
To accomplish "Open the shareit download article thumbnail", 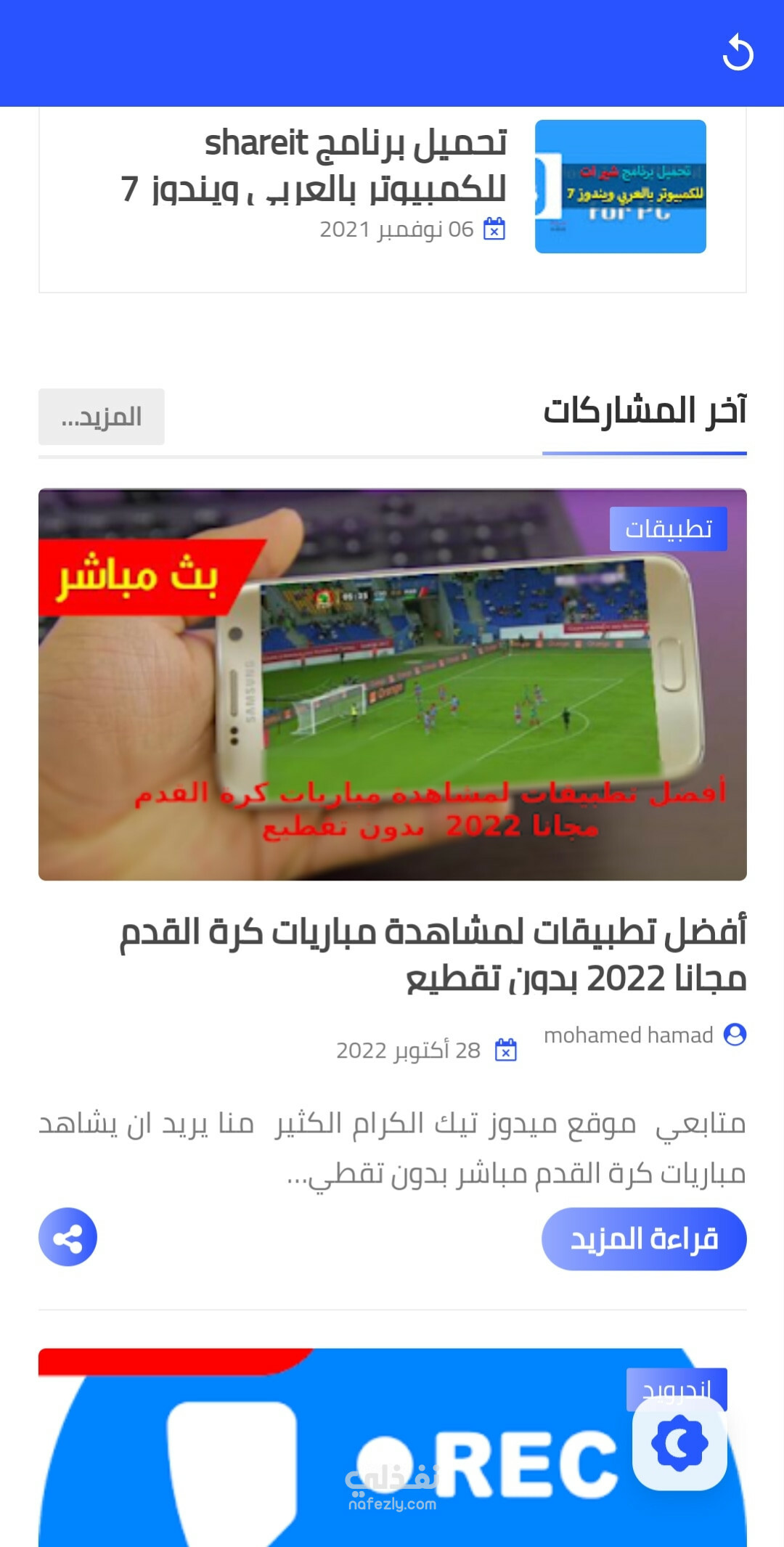I will coord(621,187).
